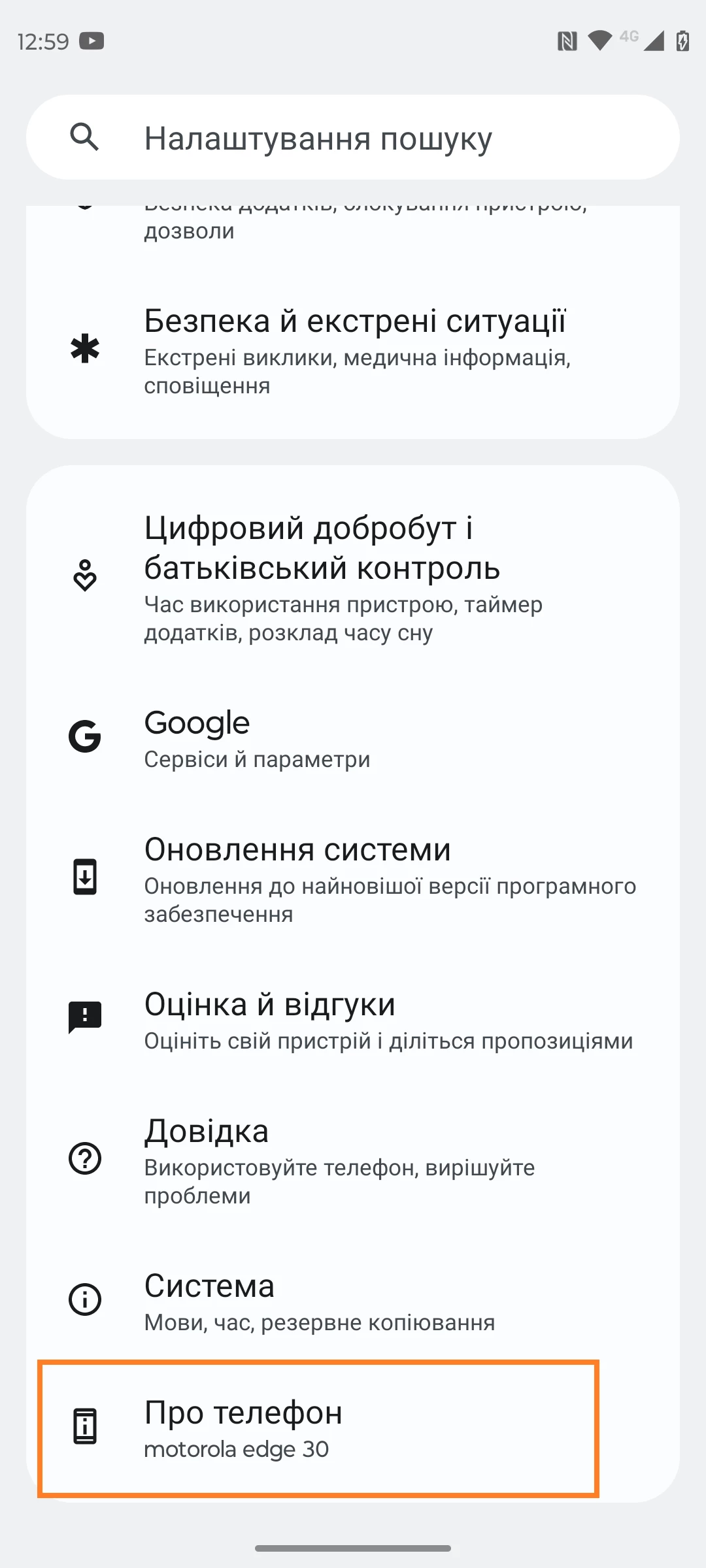Open the Довідка help section
The height and width of the screenshot is (1568, 706).
(x=353, y=1160)
